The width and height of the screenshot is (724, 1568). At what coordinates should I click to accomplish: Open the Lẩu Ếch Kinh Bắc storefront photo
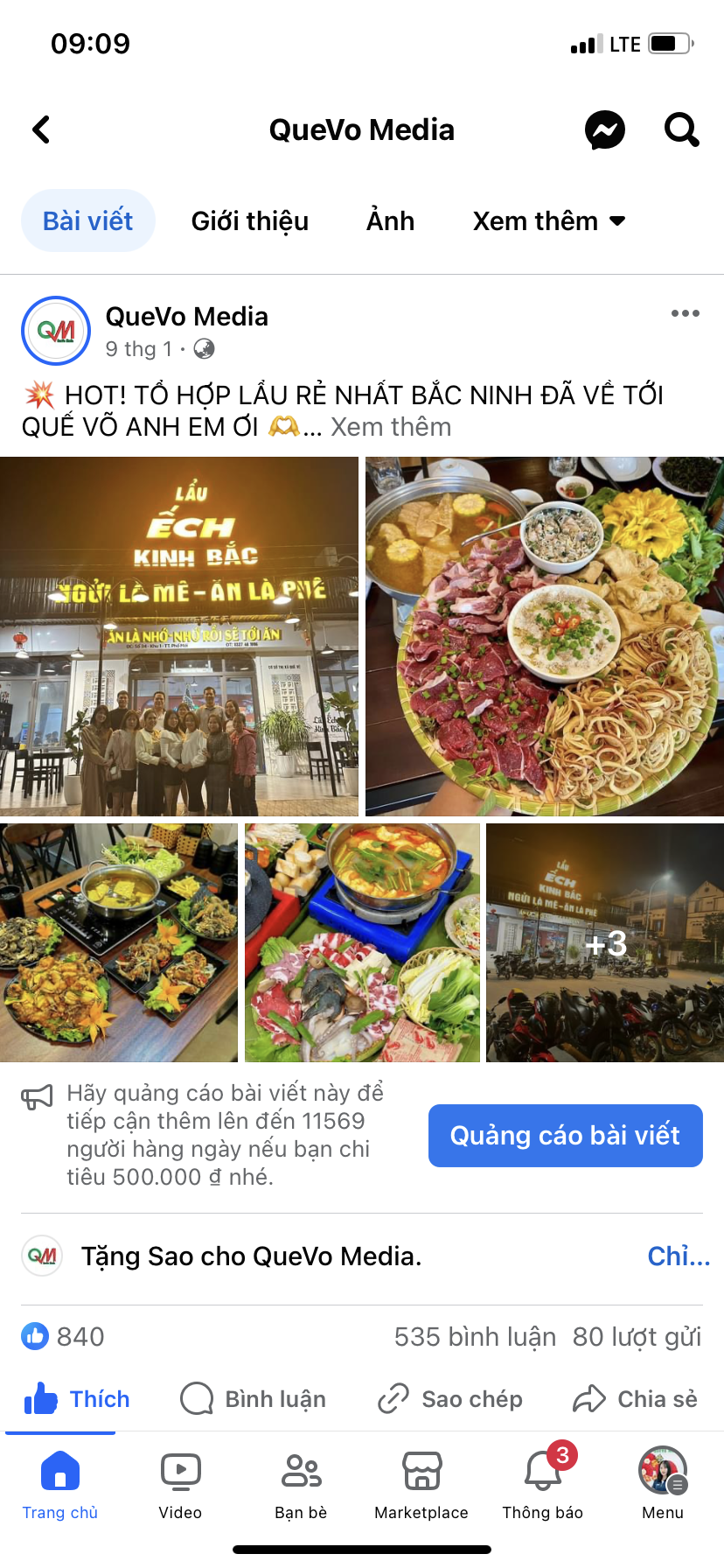[179, 636]
